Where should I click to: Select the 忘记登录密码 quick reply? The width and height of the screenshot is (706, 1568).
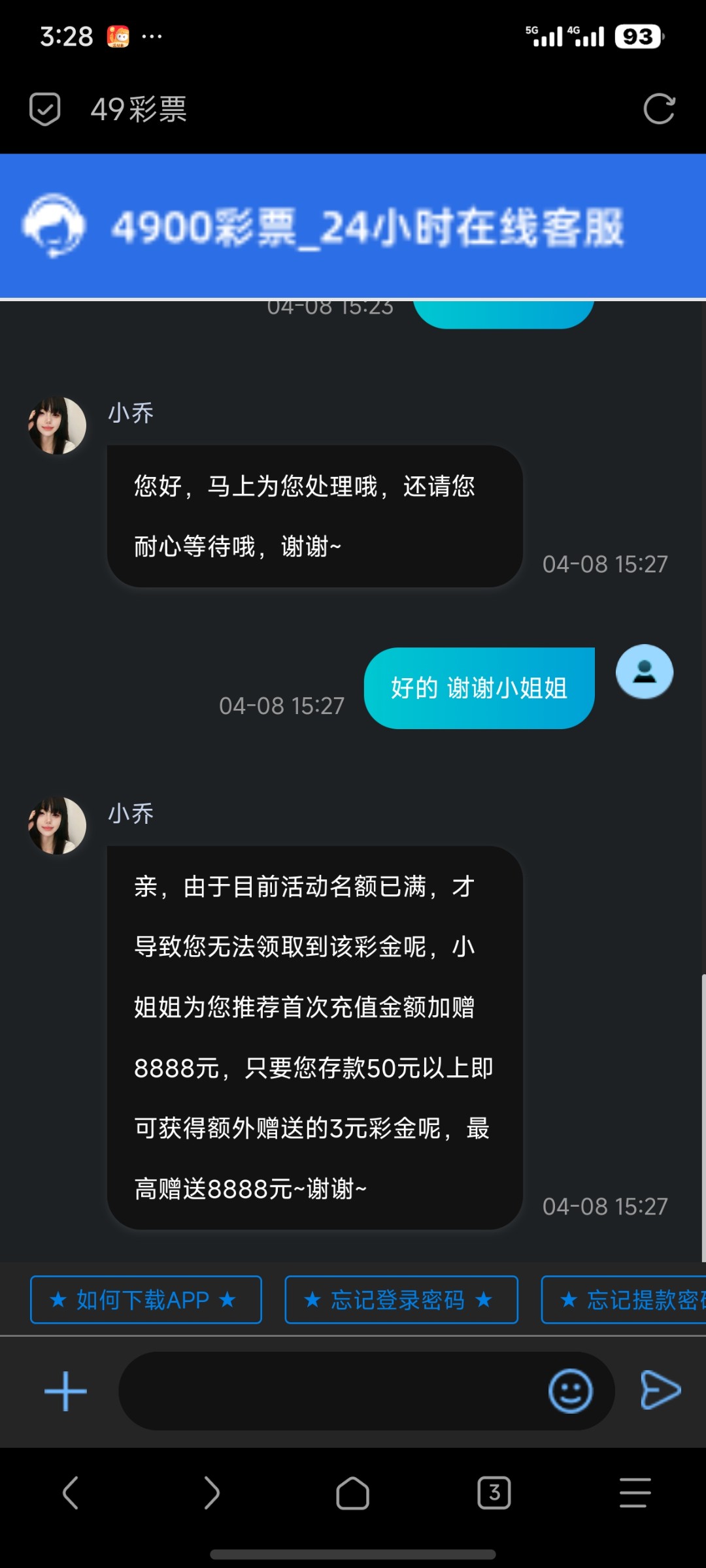click(401, 1299)
